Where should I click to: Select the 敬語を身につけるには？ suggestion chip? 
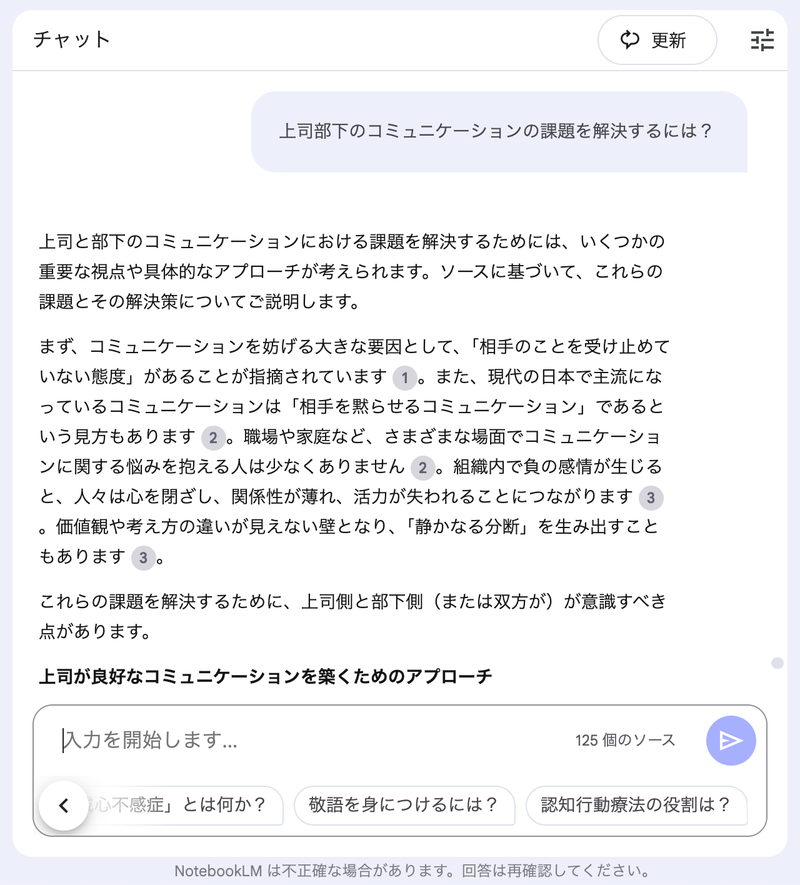[x=404, y=805]
